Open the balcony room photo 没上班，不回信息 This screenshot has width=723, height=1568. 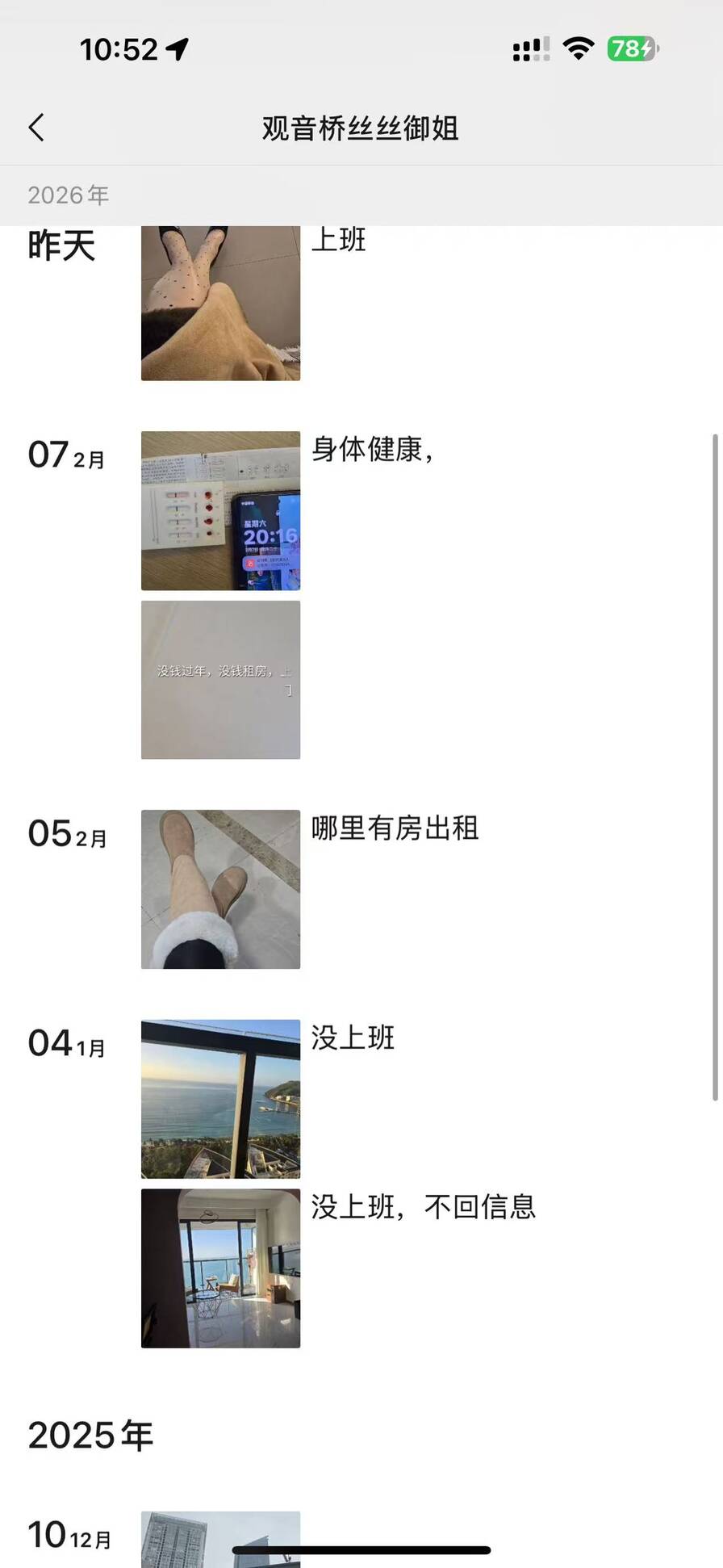220,1268
